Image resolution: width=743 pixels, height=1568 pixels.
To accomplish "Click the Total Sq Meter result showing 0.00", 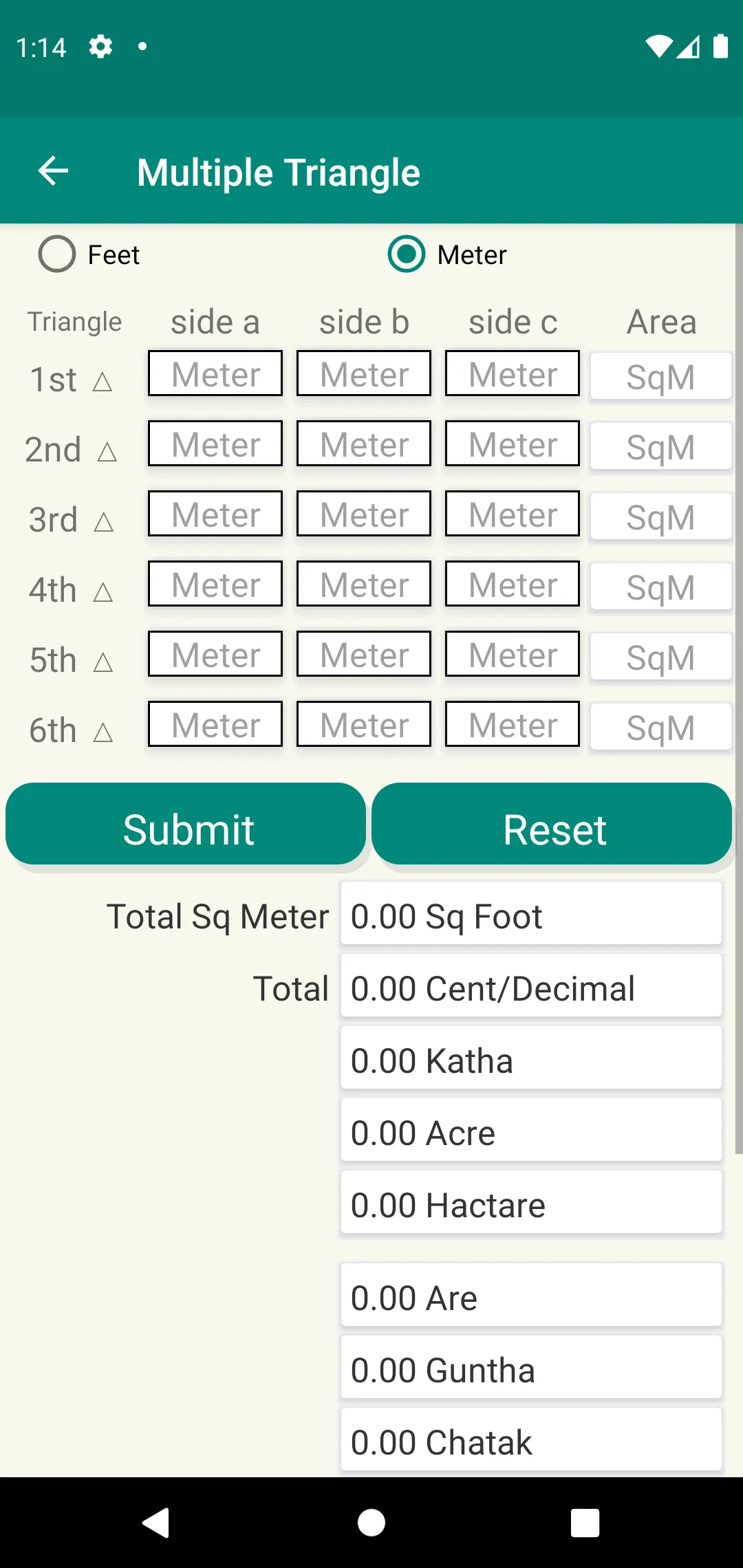I will [x=530, y=915].
